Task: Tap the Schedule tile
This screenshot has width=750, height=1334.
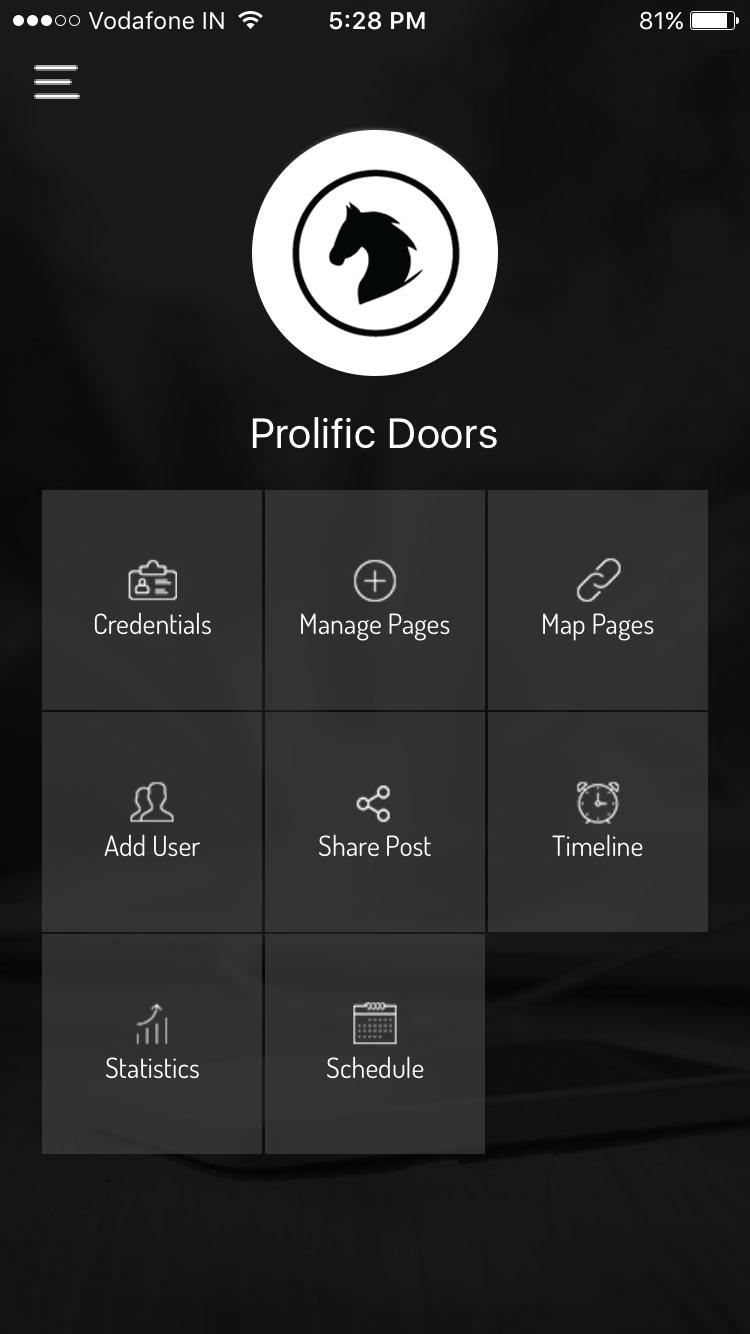Action: pyautogui.click(x=375, y=1044)
